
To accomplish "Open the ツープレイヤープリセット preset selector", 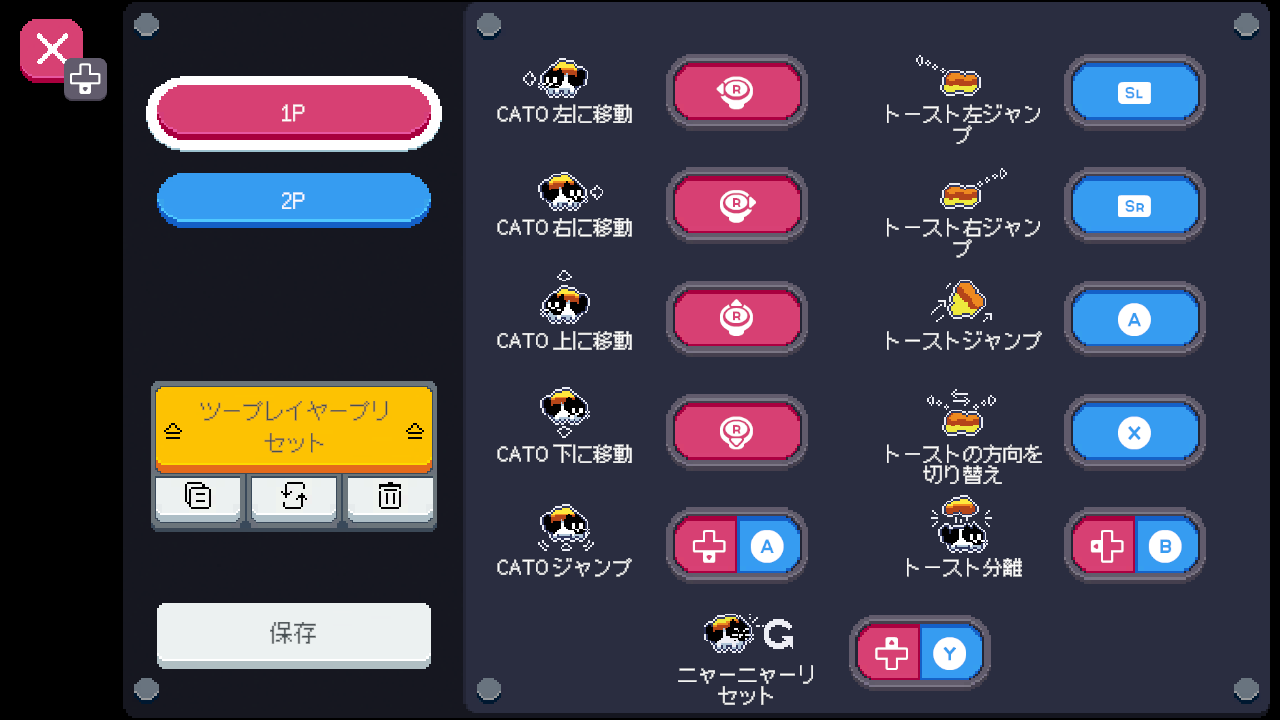I will (x=293, y=428).
